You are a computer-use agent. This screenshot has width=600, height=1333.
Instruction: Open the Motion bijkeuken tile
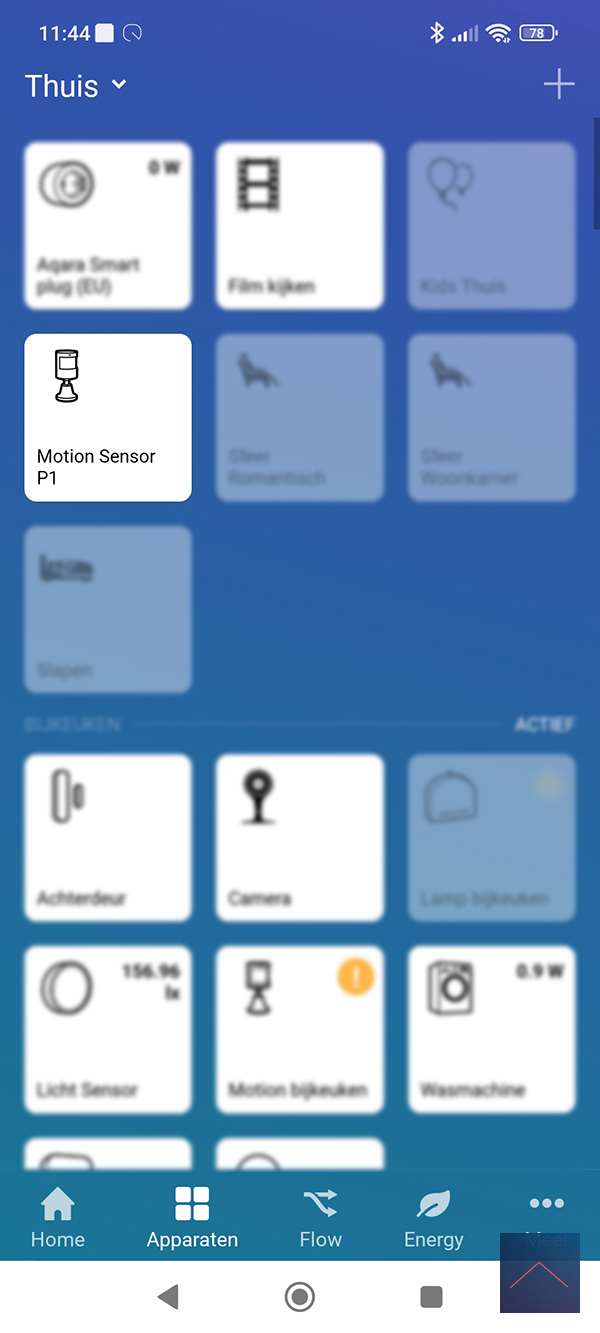click(x=300, y=1030)
